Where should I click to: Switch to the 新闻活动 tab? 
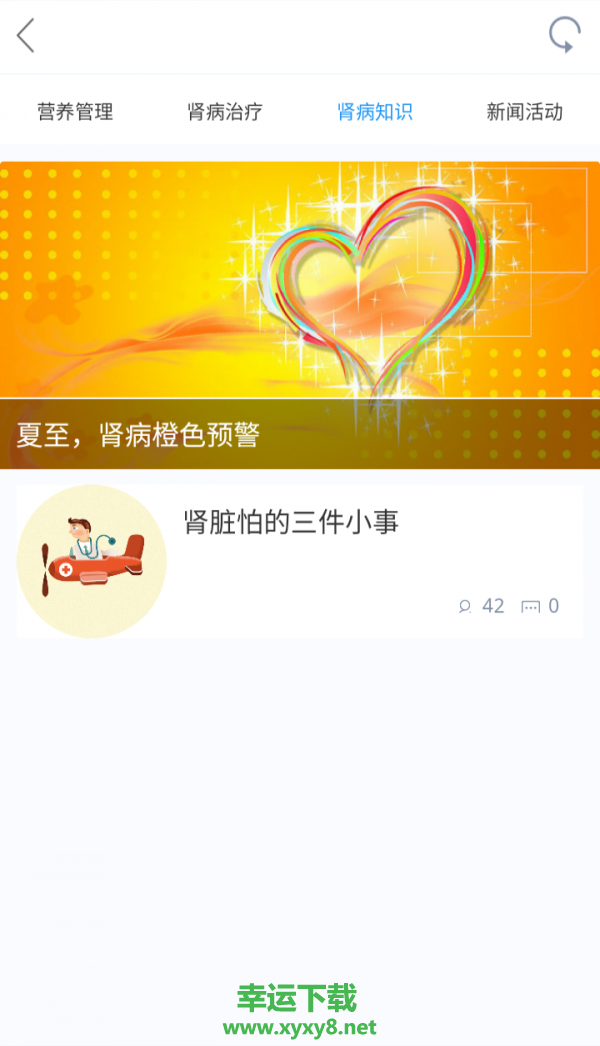click(525, 112)
